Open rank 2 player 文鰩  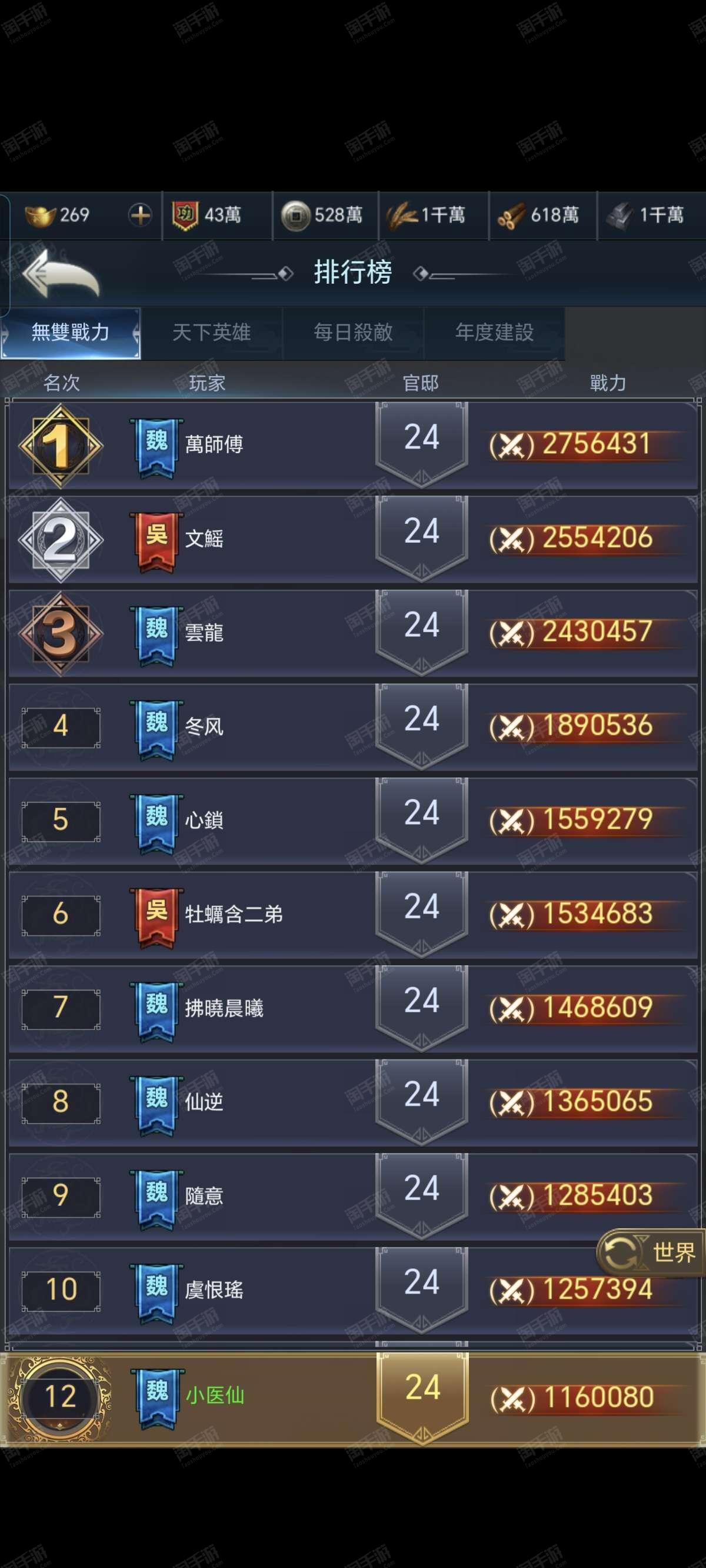click(x=353, y=539)
